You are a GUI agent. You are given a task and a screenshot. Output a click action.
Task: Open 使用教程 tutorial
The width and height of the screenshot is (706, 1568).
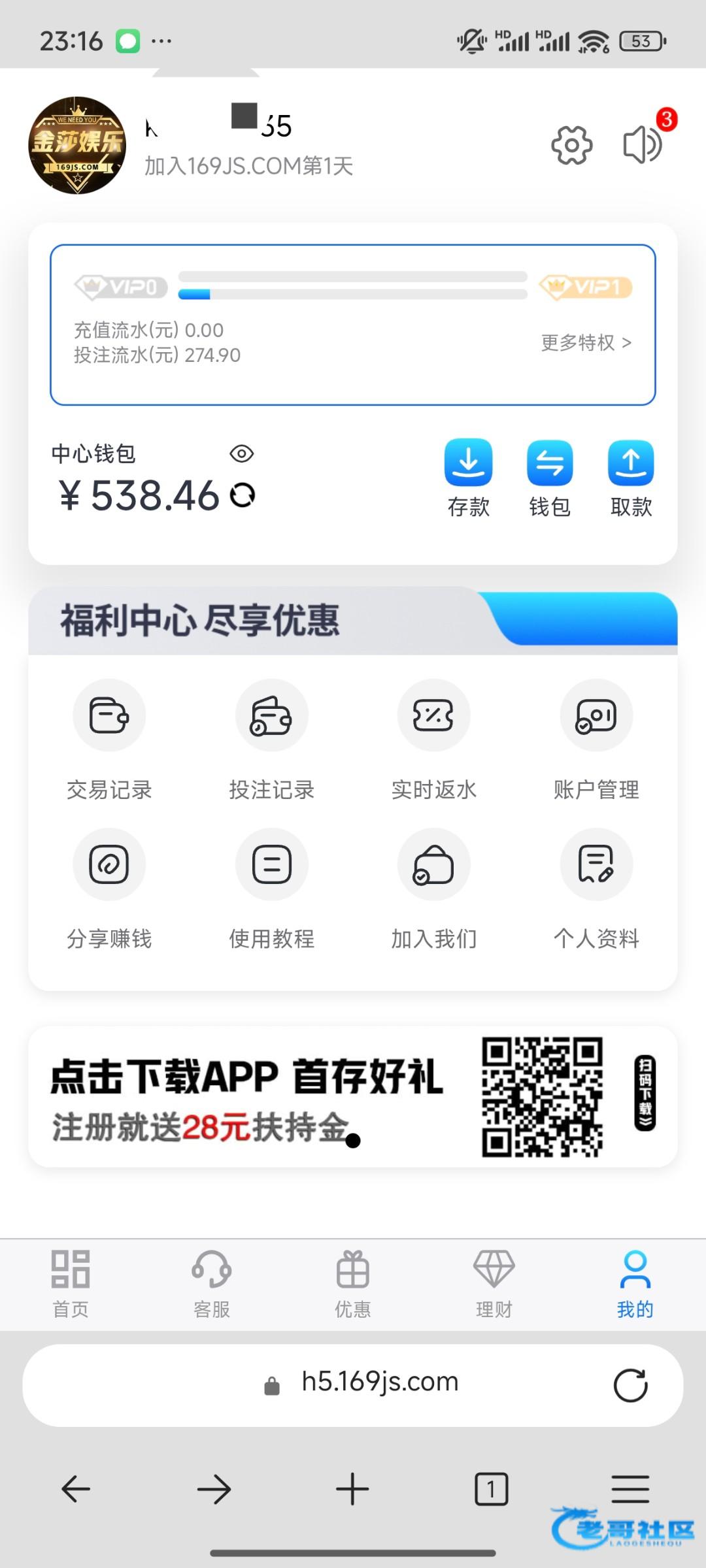click(x=272, y=889)
